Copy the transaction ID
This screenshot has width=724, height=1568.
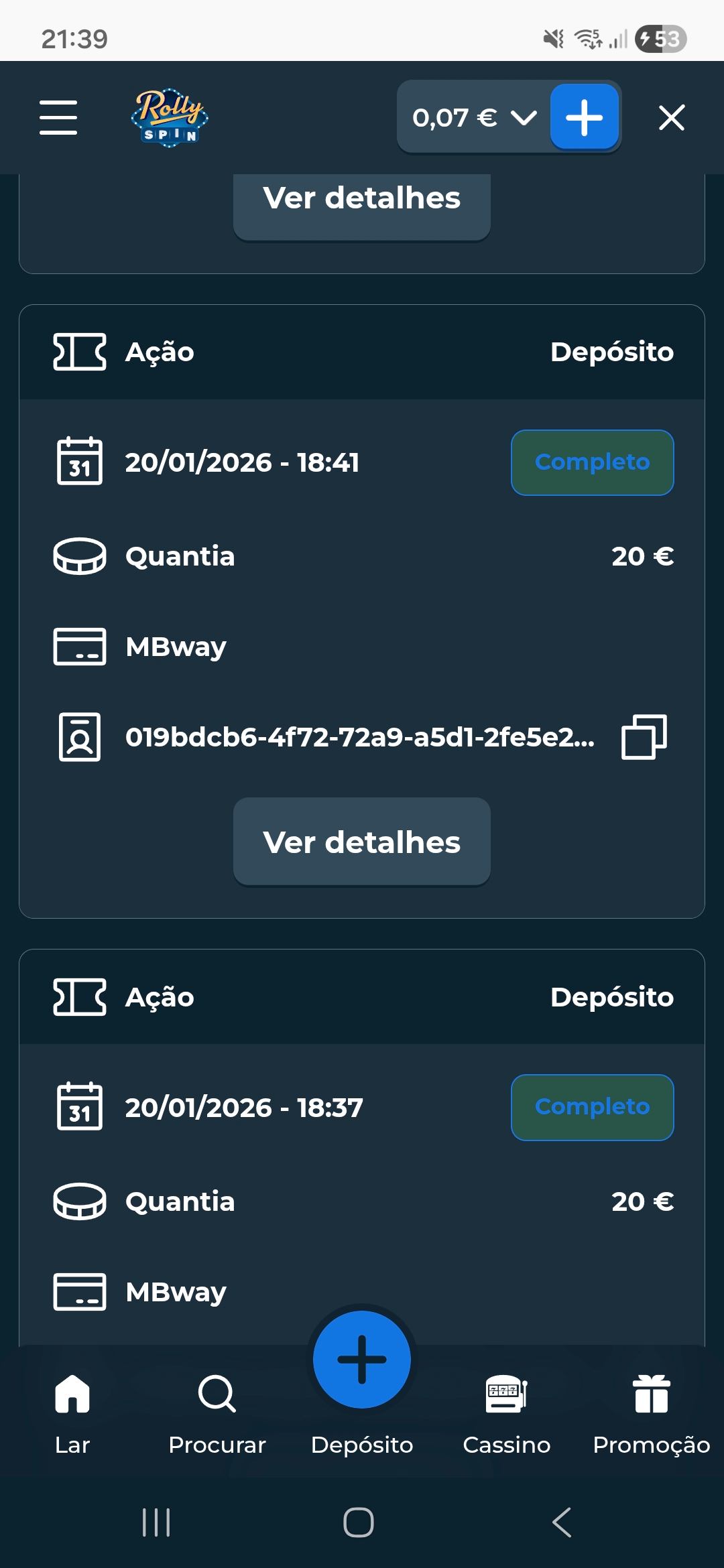point(642,737)
